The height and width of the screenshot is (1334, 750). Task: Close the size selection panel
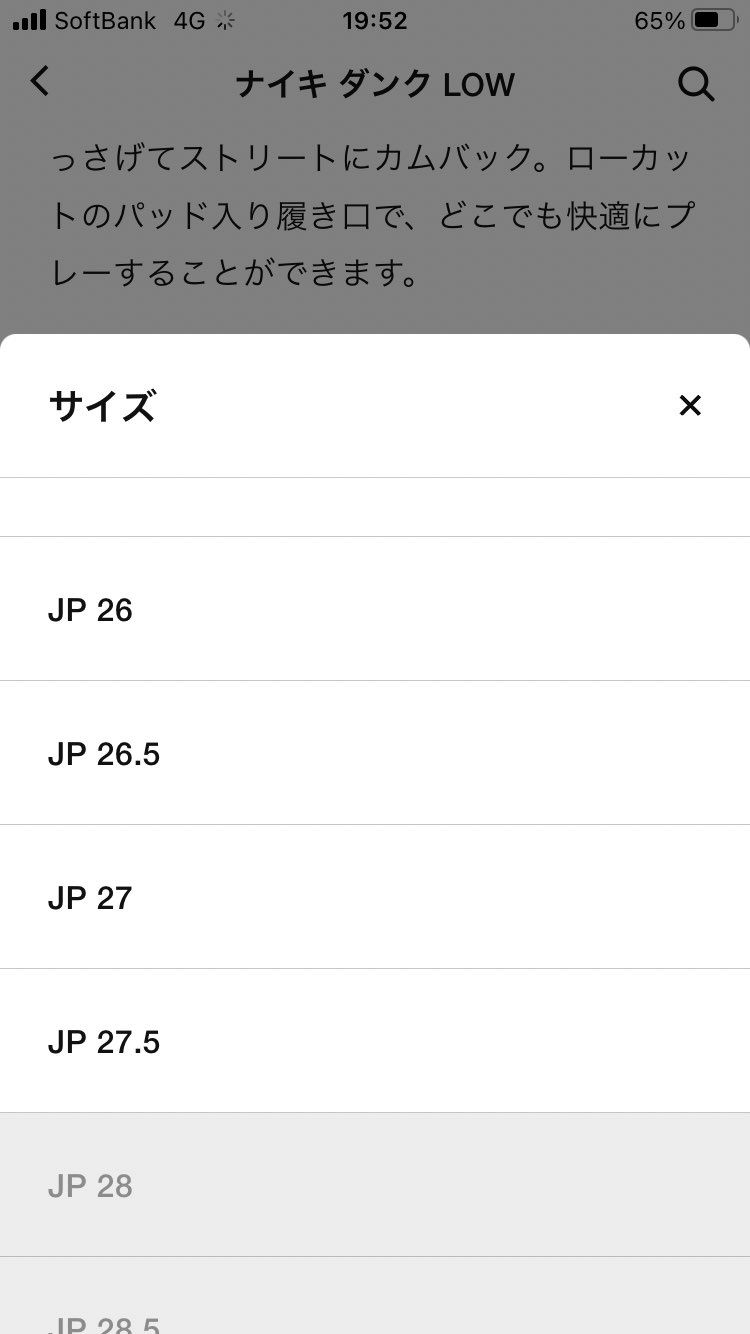(690, 406)
